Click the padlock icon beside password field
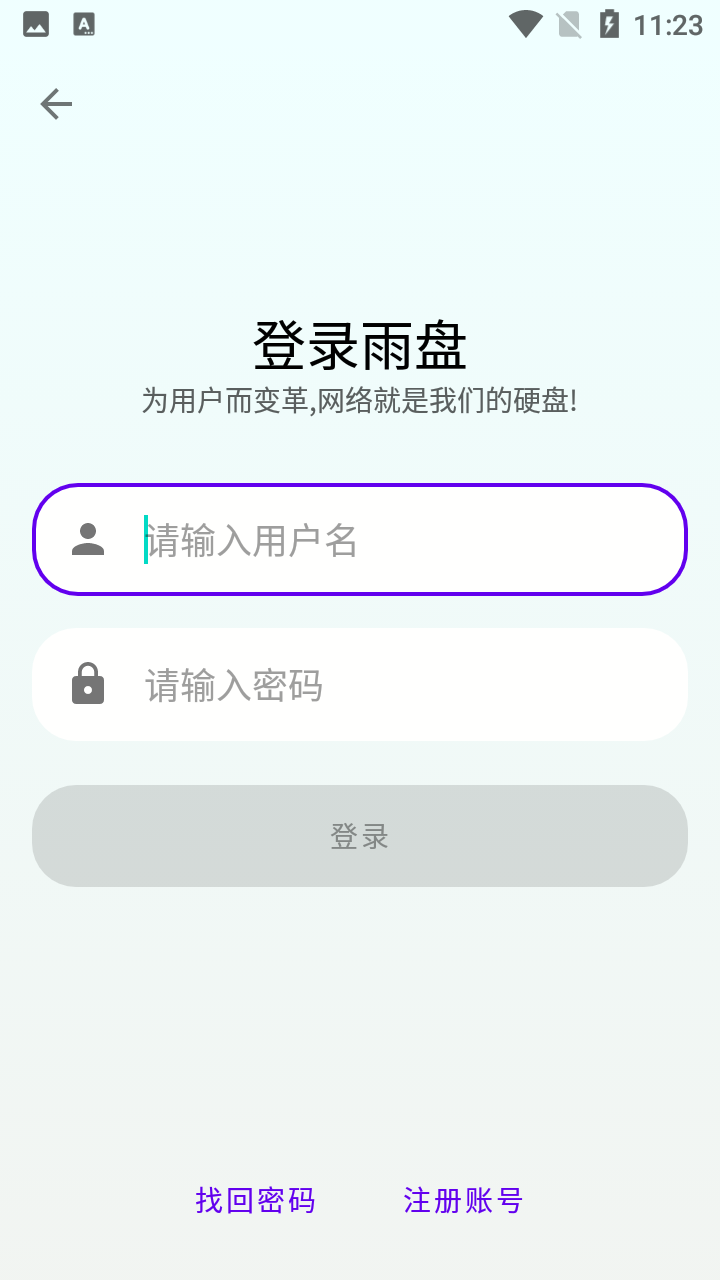720x1280 pixels. point(88,684)
